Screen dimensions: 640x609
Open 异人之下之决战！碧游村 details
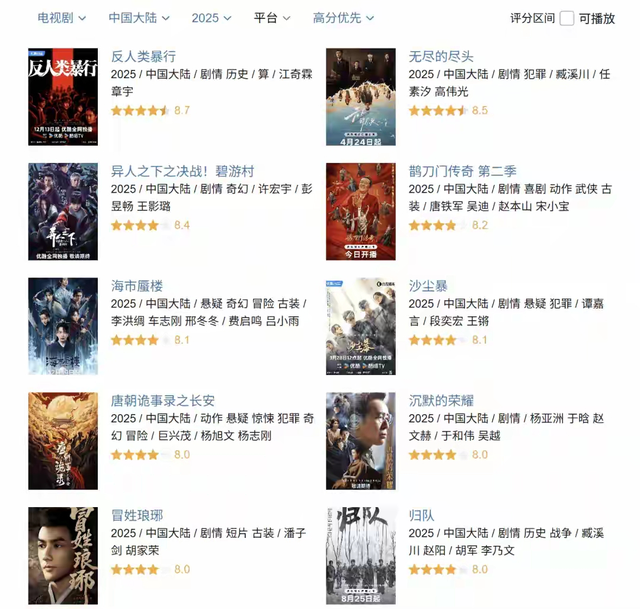(x=182, y=171)
